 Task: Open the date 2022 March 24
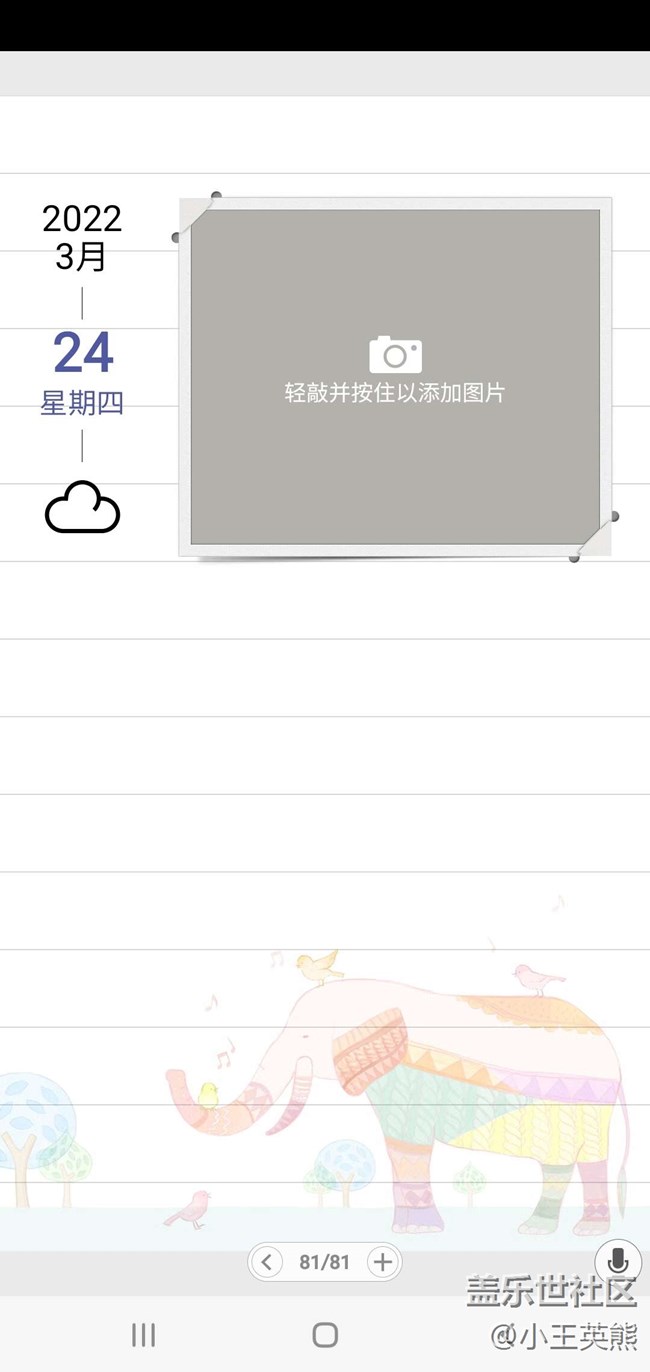82,352
